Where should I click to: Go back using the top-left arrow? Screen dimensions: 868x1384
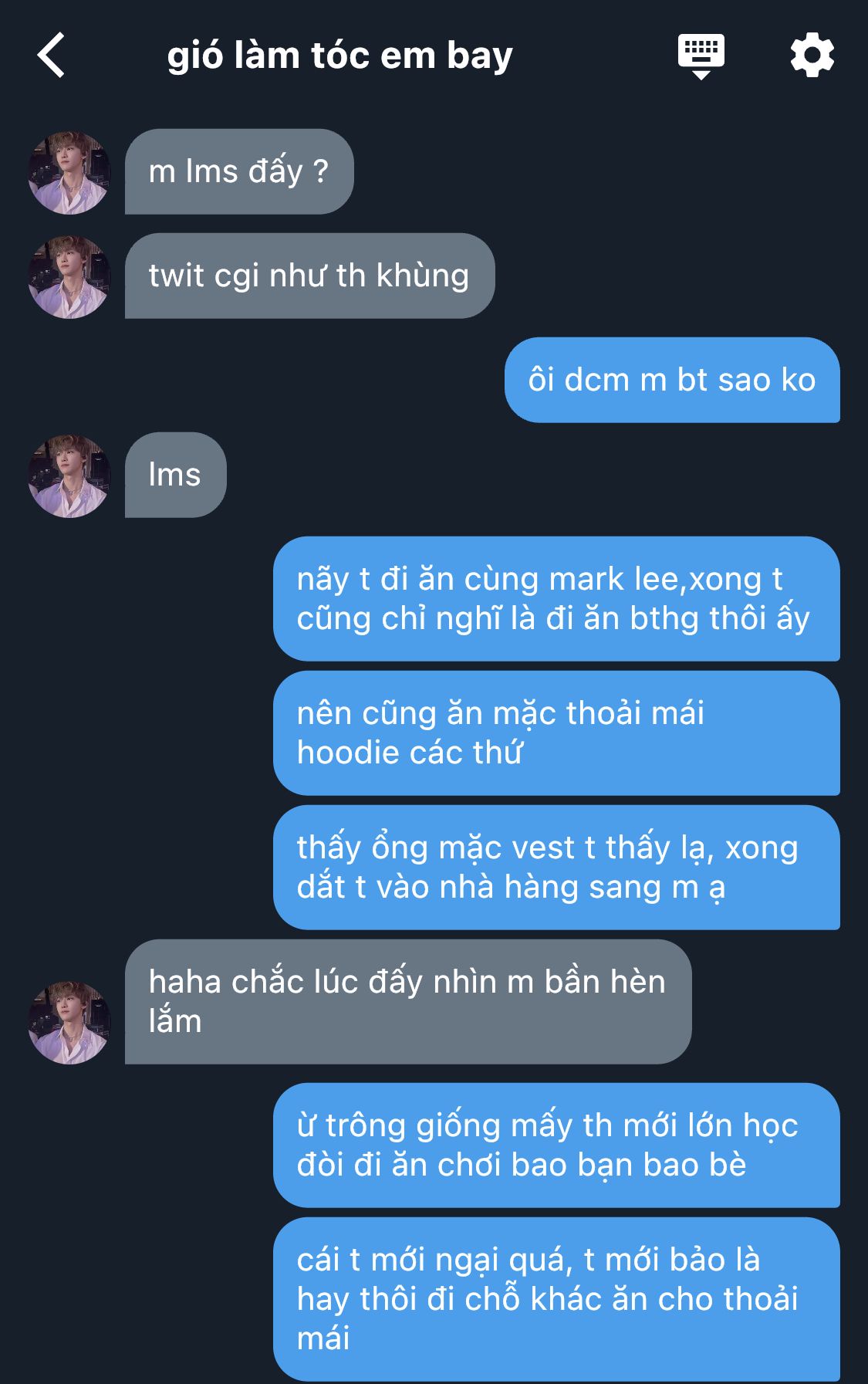pos(52,56)
